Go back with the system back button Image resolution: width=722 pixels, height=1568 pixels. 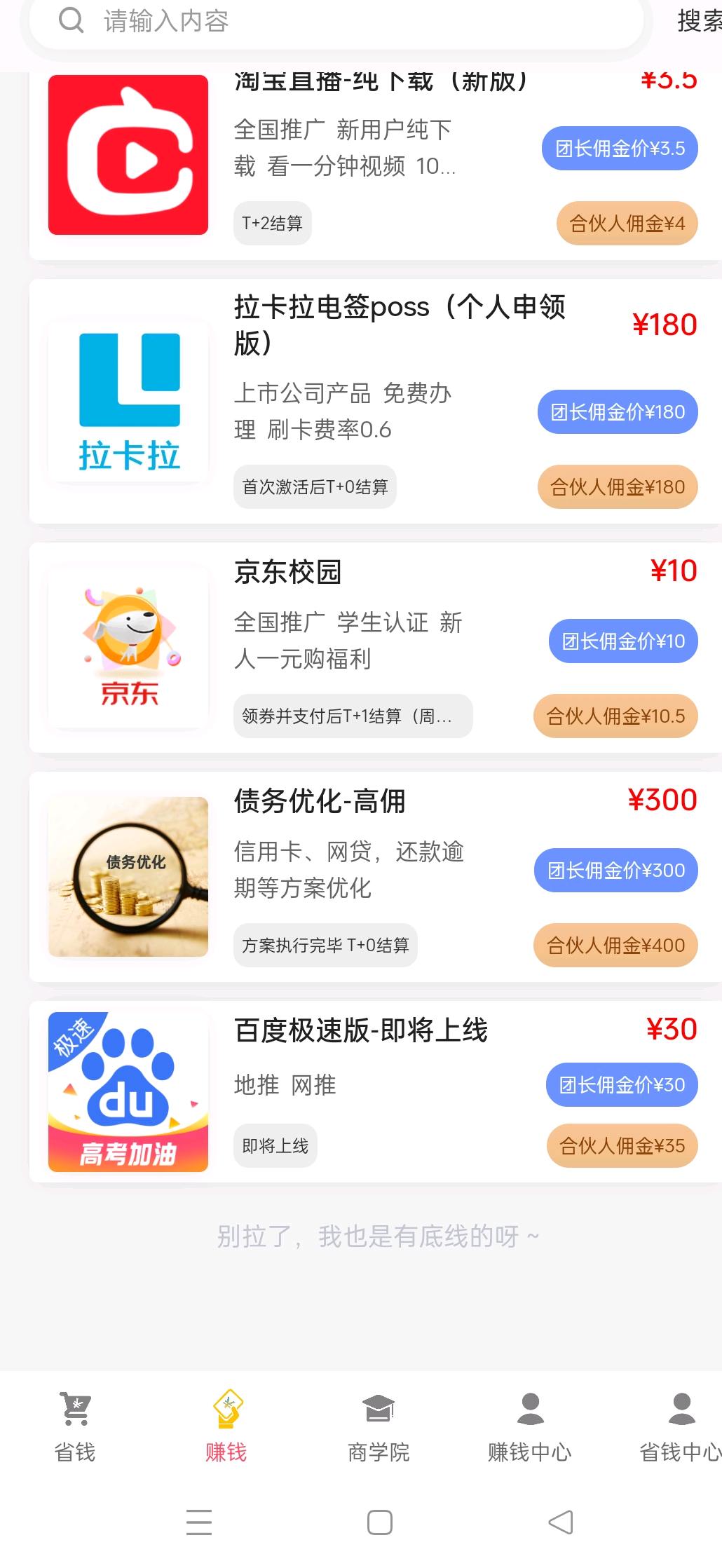[x=560, y=1522]
